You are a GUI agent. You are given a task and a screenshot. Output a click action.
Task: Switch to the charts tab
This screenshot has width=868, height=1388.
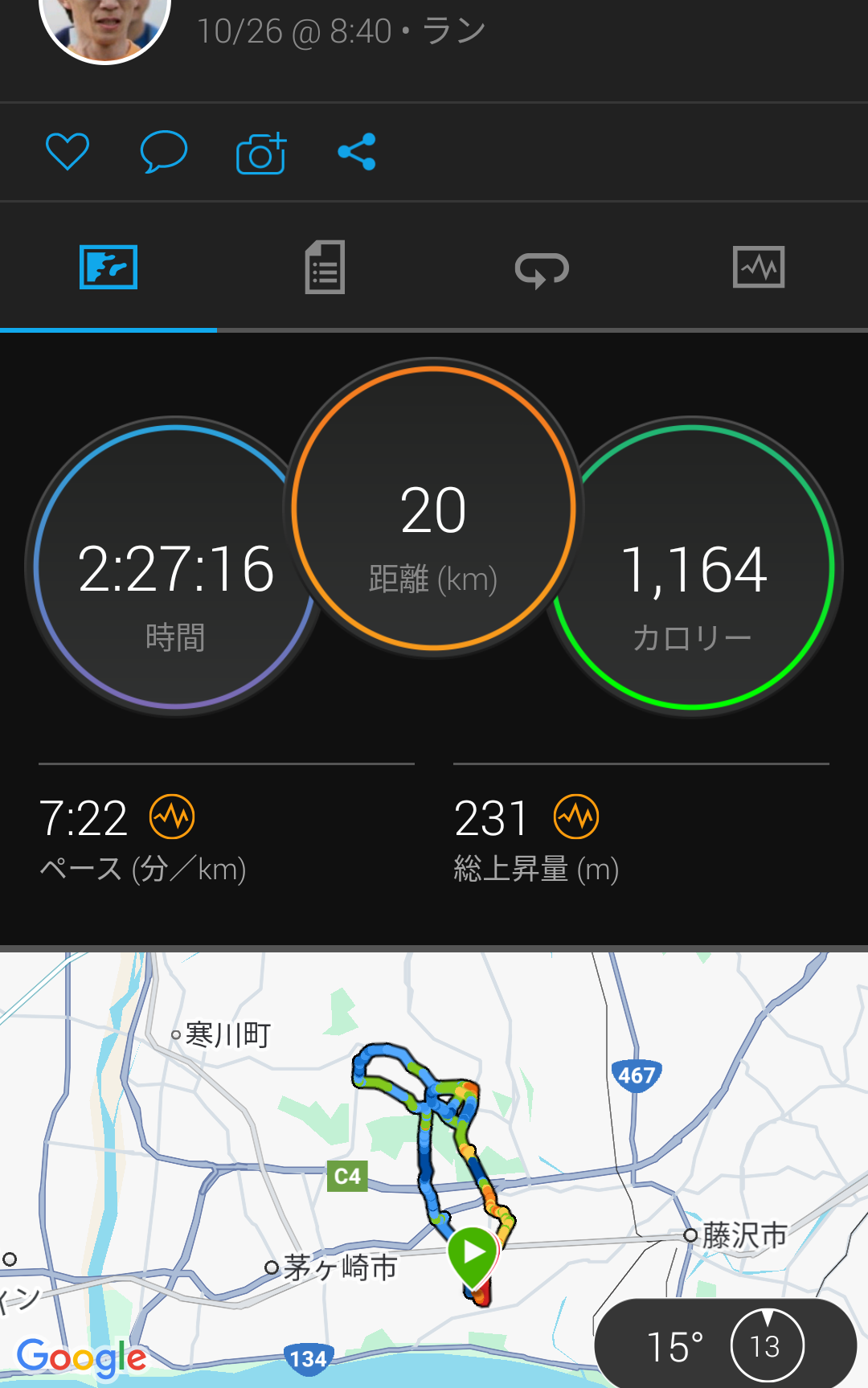pos(759,267)
